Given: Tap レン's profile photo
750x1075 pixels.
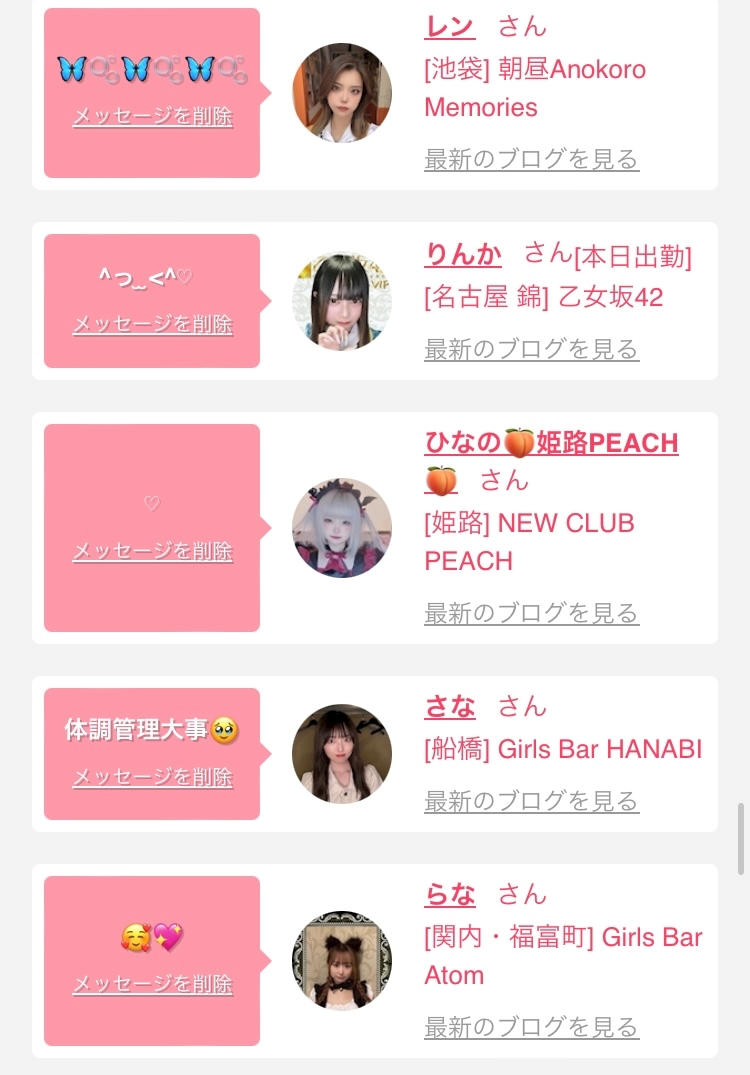Looking at the screenshot, I should tap(342, 93).
